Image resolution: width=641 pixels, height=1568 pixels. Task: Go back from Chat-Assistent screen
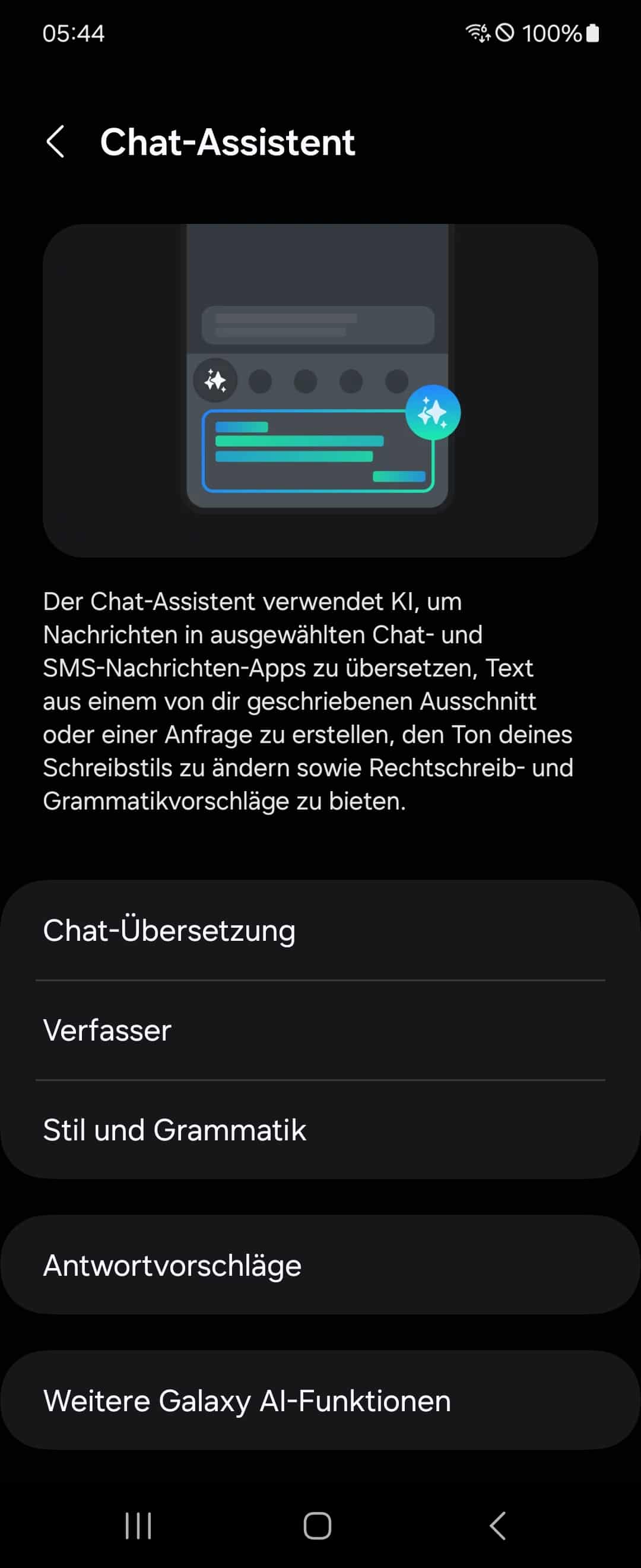coord(55,142)
